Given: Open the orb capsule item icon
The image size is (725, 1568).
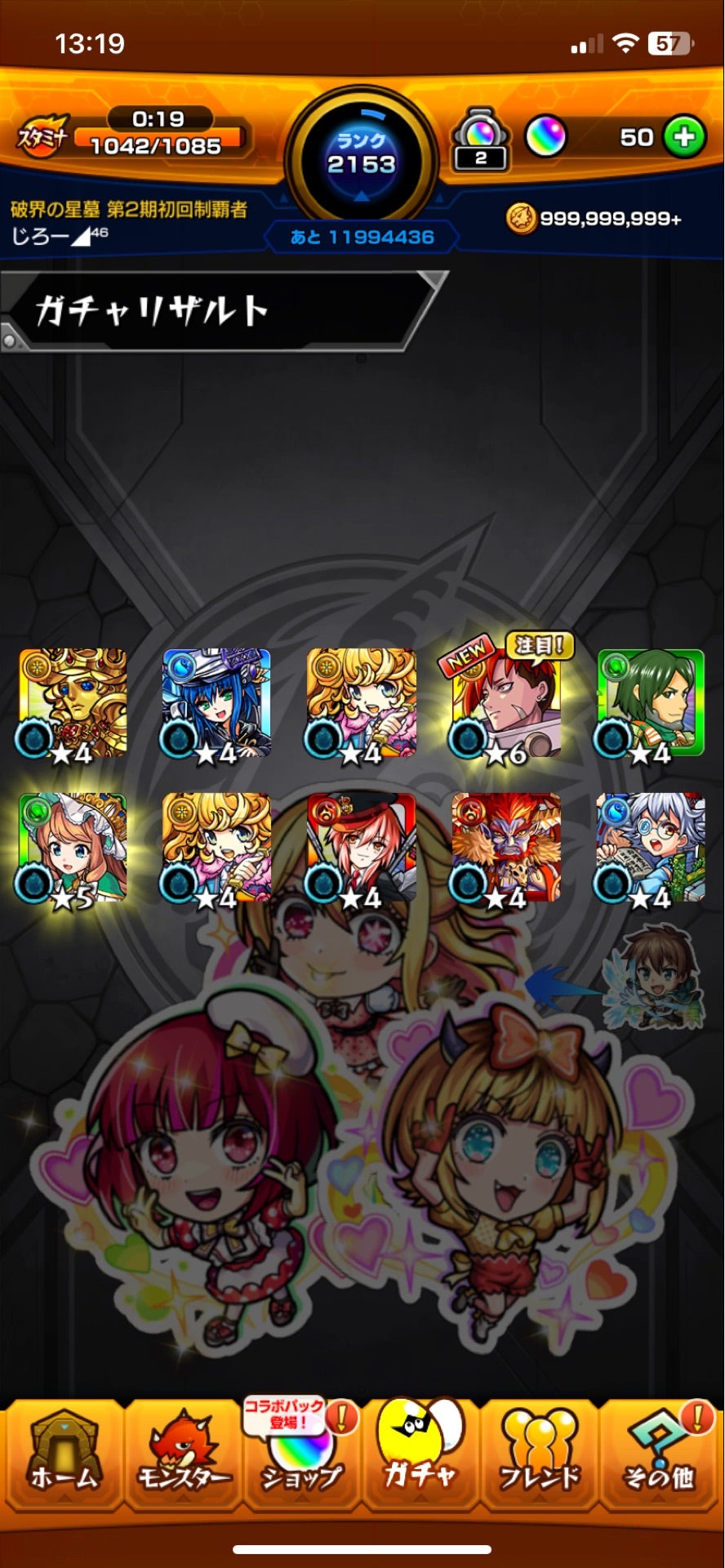Looking at the screenshot, I should tap(480, 139).
